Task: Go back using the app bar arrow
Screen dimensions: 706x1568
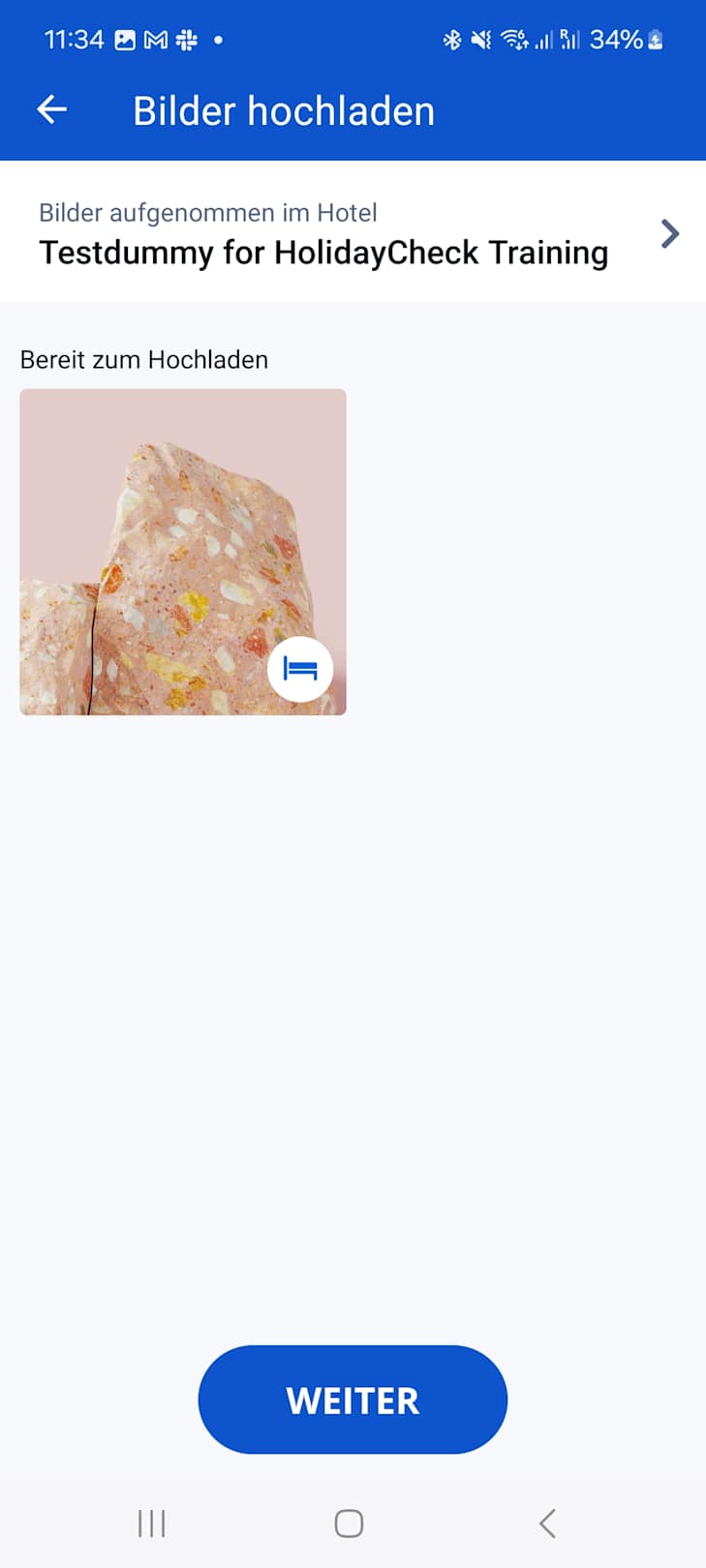Action: click(52, 110)
